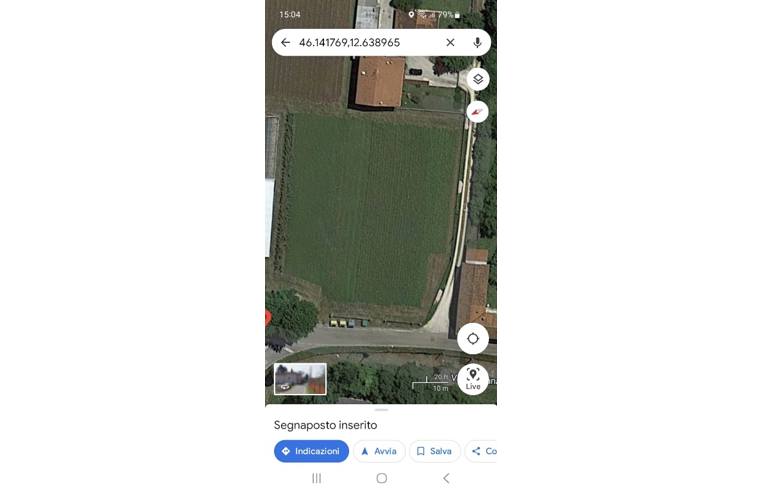Go to the system home screen
Viewport: 764px width, 492px height.
[x=381, y=479]
